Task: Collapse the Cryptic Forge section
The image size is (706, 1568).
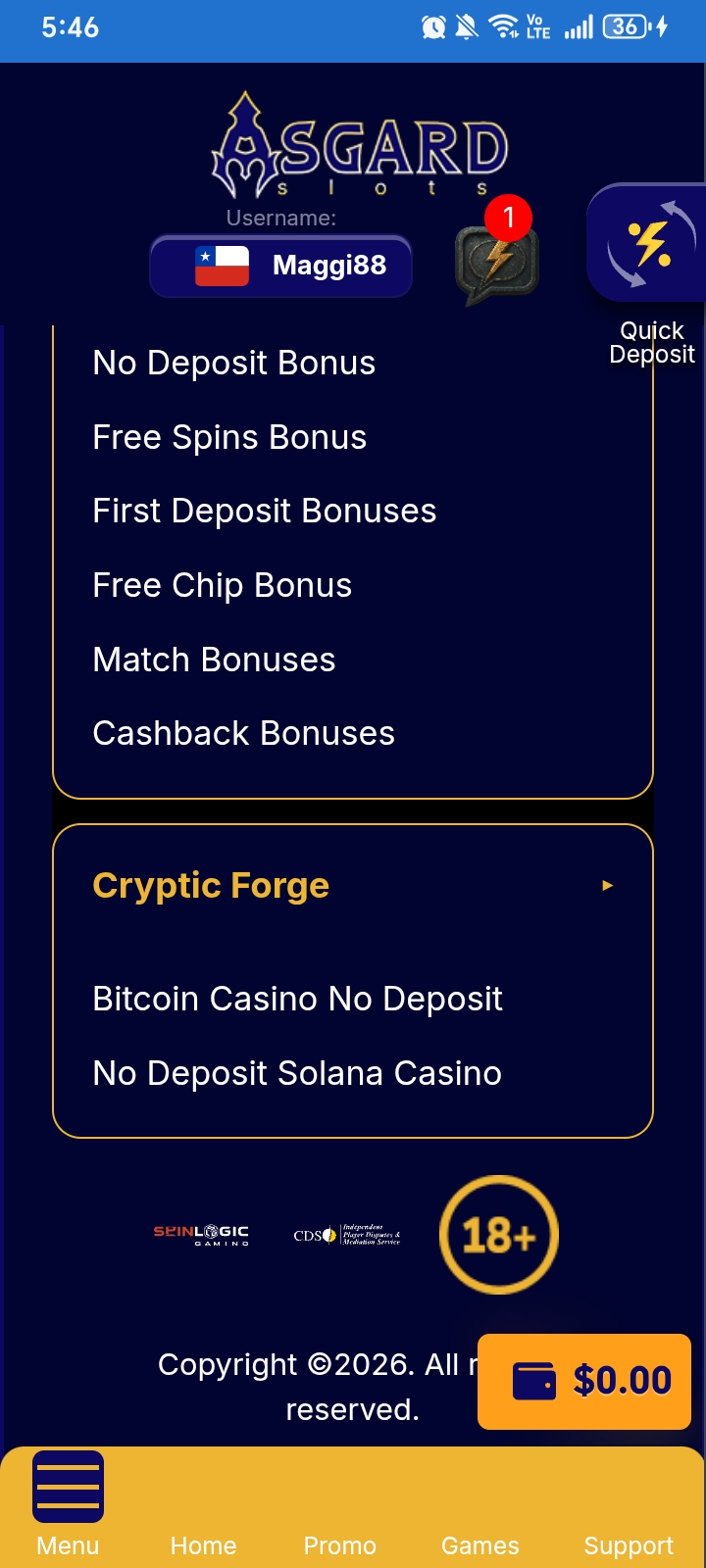Action: [606, 885]
